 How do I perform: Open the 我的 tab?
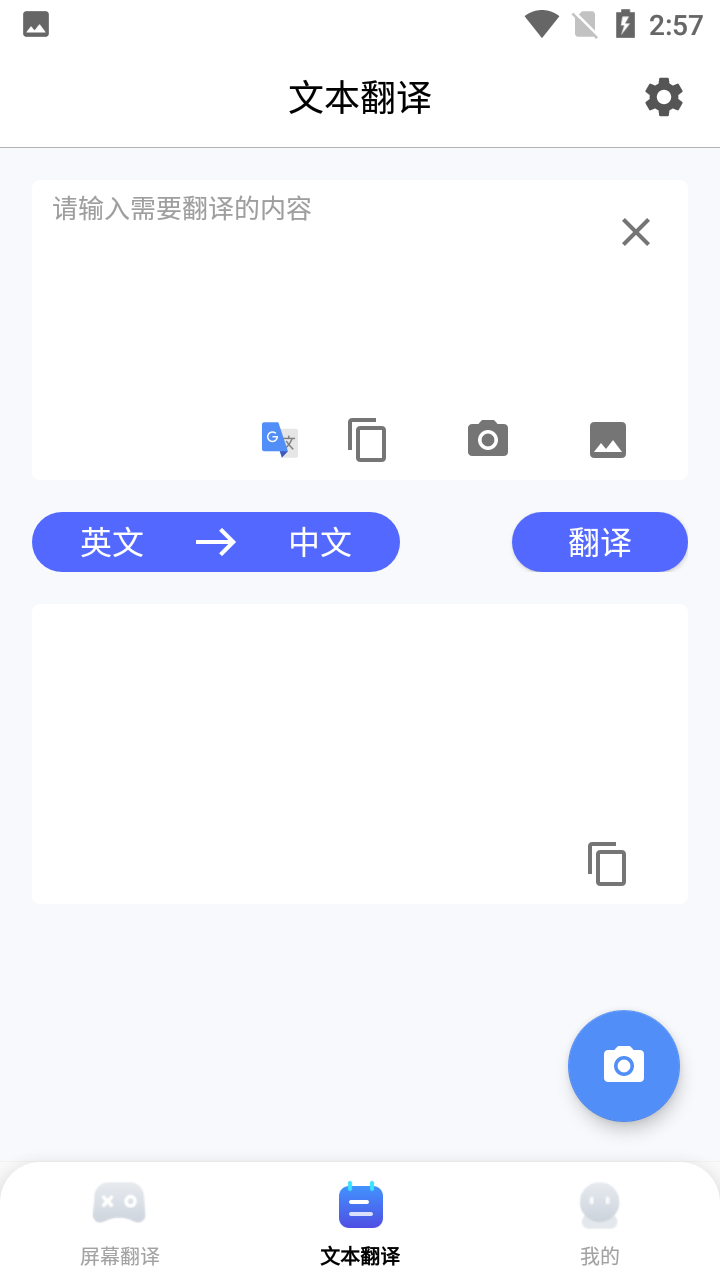[599, 1256]
